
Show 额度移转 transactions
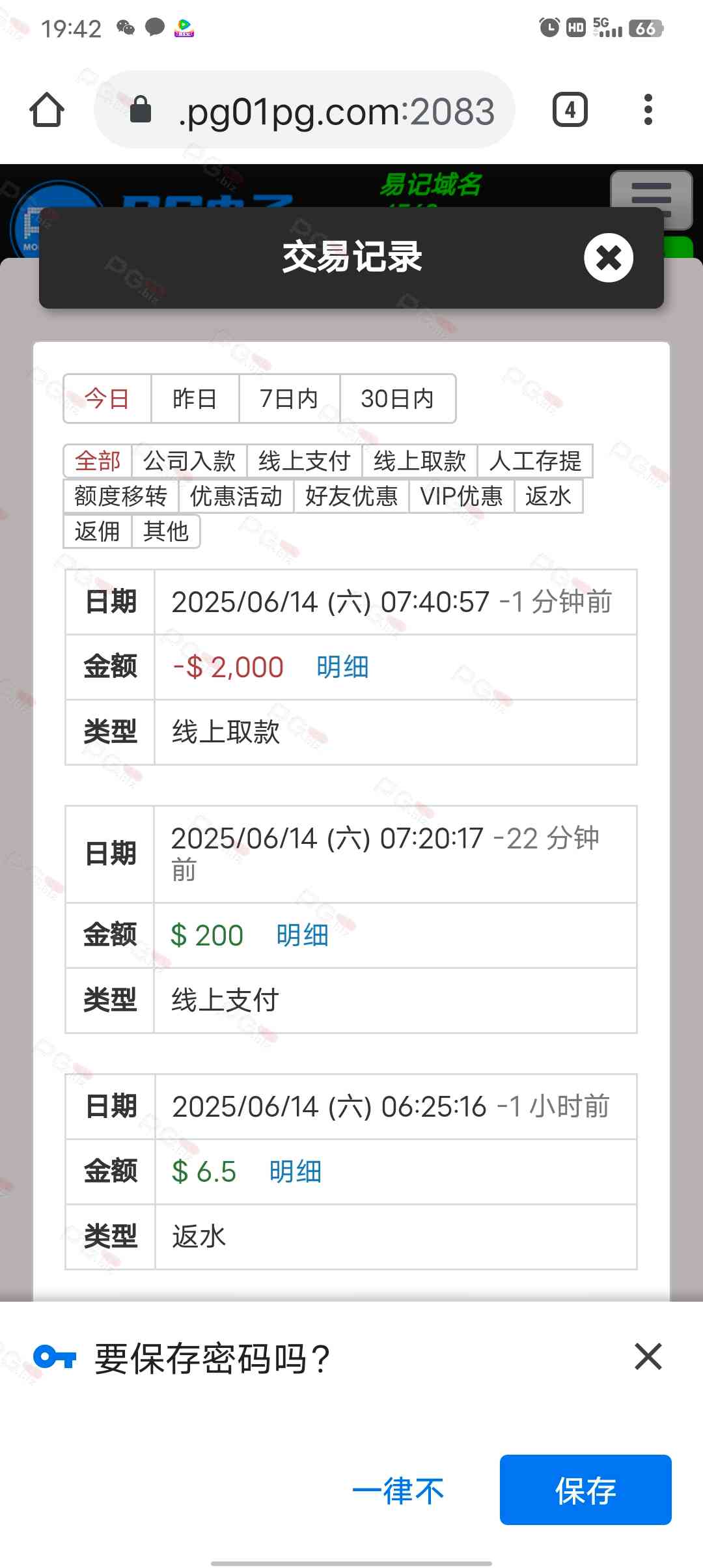121,496
